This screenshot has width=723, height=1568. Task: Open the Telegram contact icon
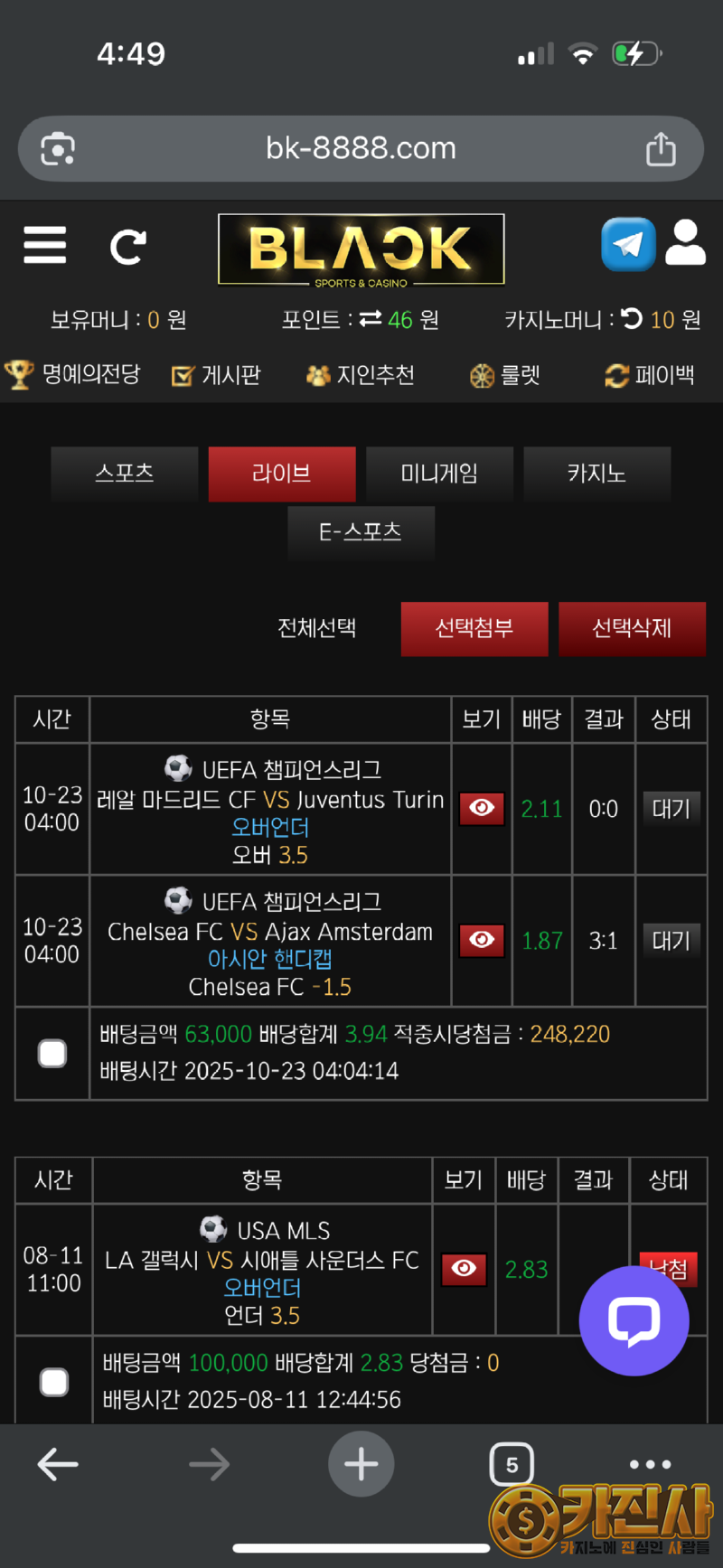(x=628, y=244)
